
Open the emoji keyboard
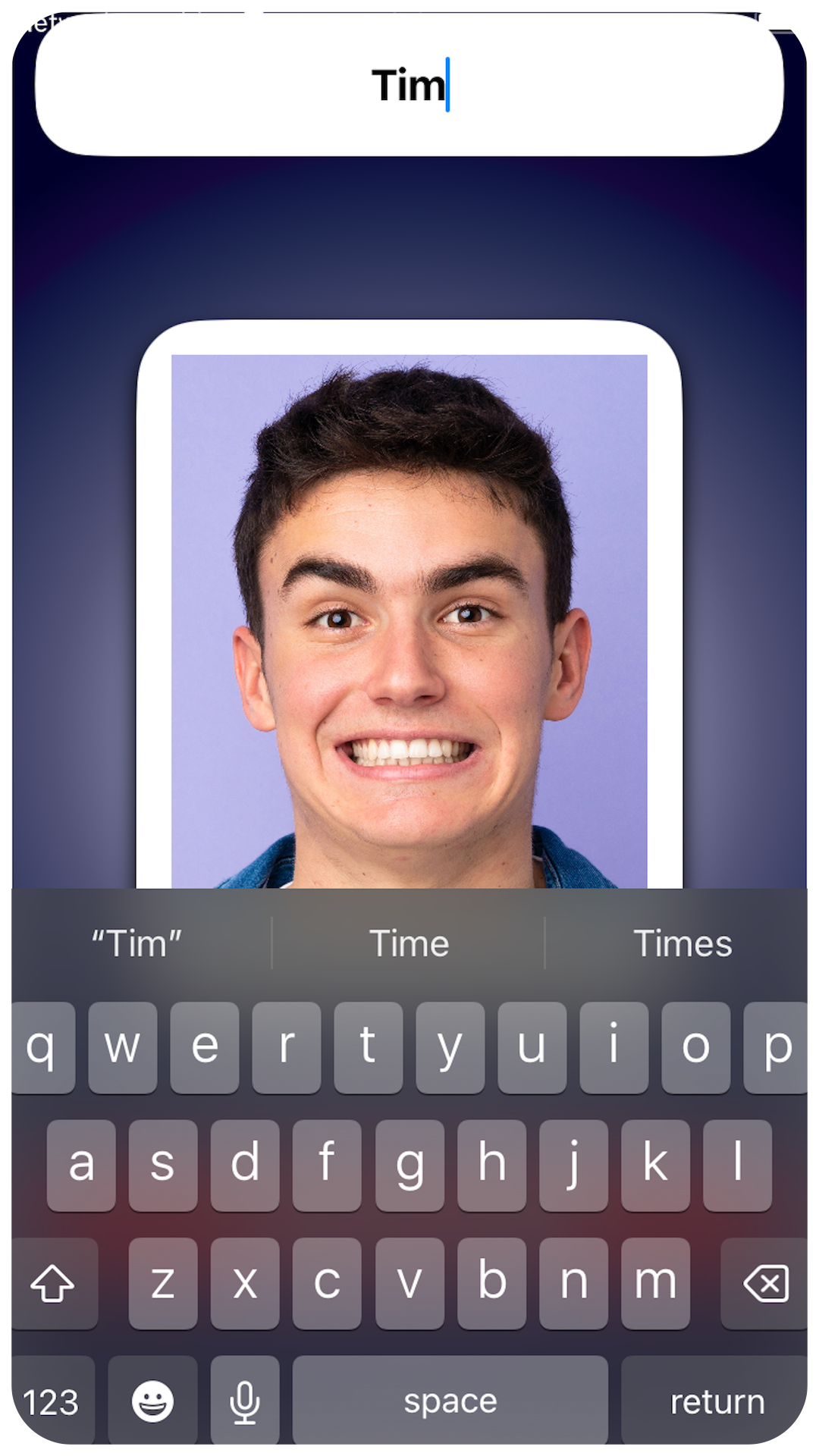tap(152, 1401)
